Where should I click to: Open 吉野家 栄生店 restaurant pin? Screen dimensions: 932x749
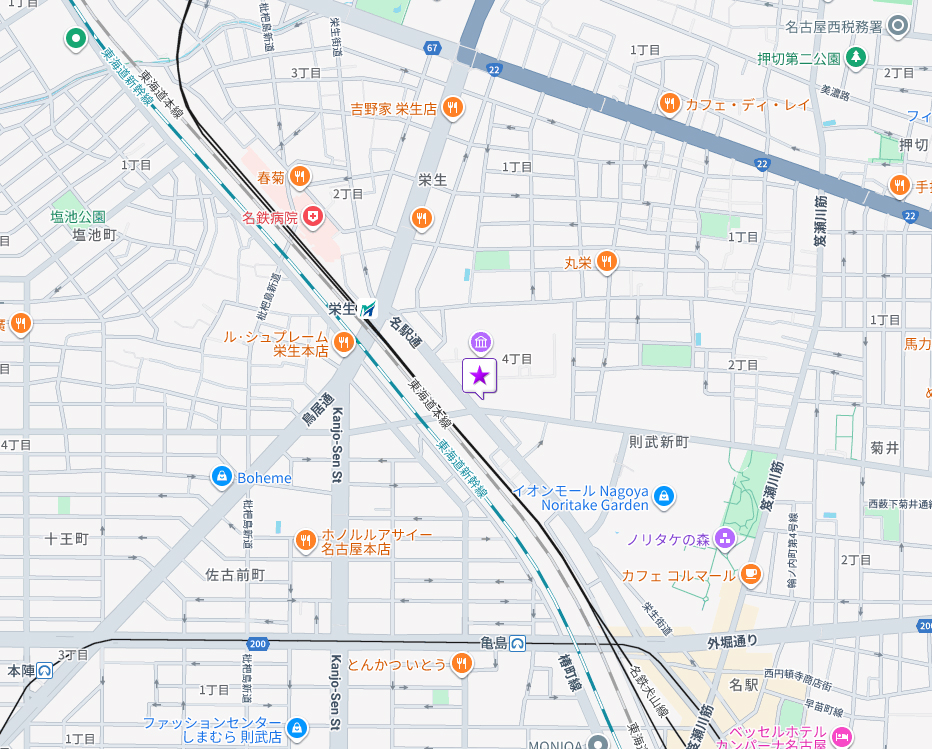point(453,107)
